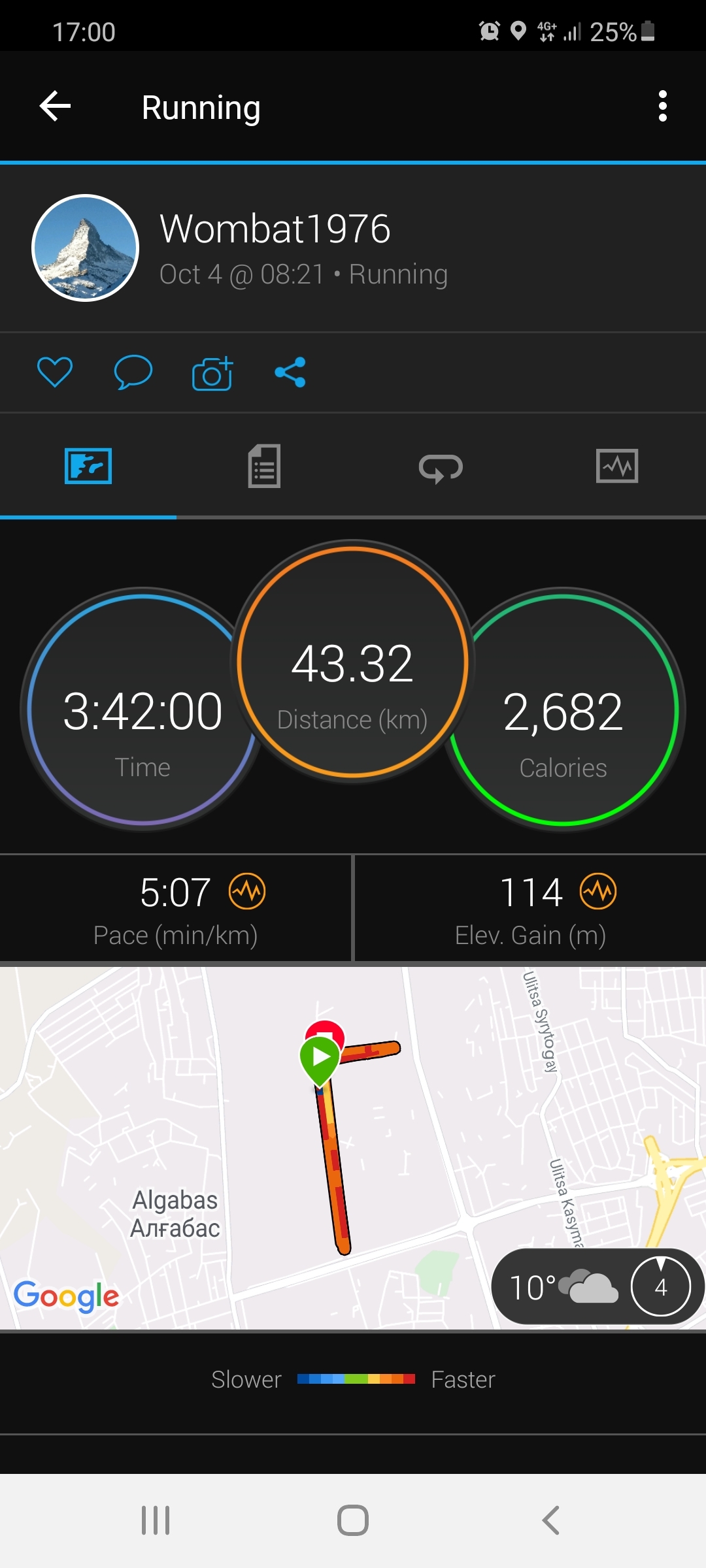Like this running activity
The width and height of the screenshot is (706, 1568).
click(x=55, y=372)
